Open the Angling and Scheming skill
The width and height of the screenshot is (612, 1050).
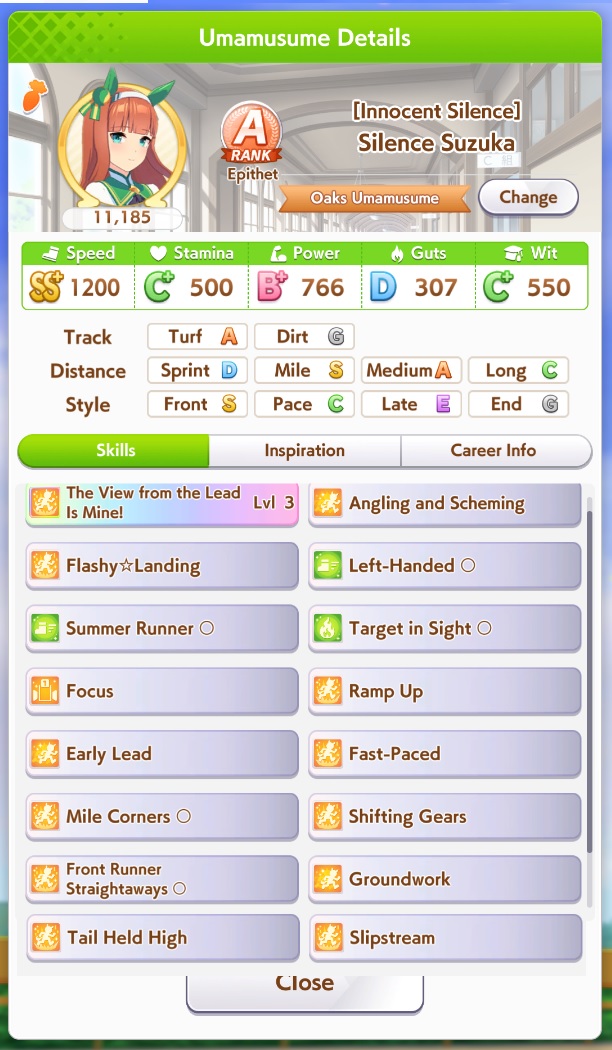[445, 504]
